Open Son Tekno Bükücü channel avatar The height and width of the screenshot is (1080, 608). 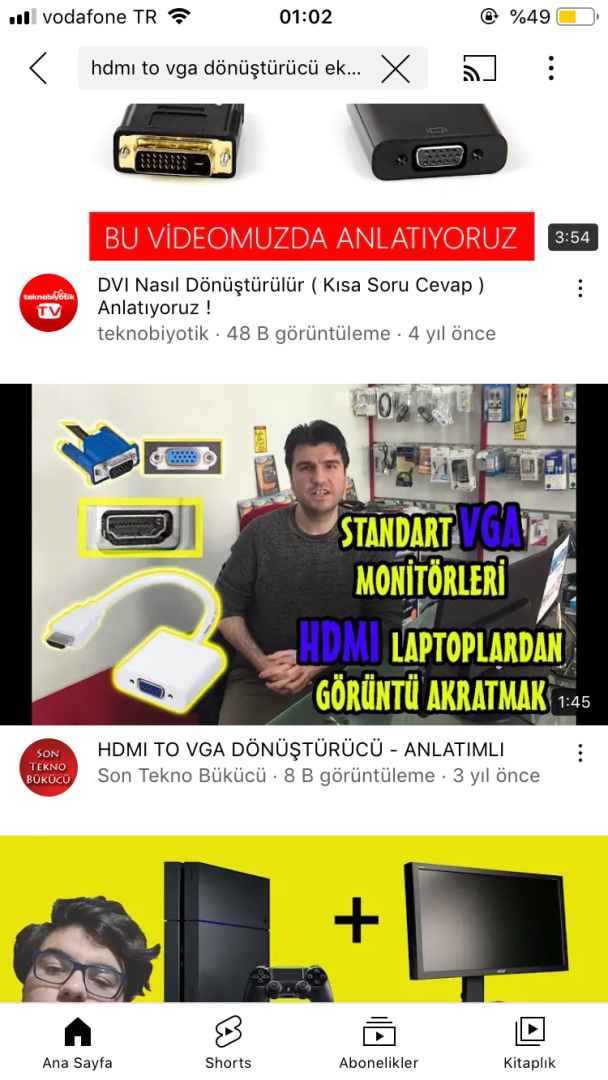pyautogui.click(x=48, y=767)
